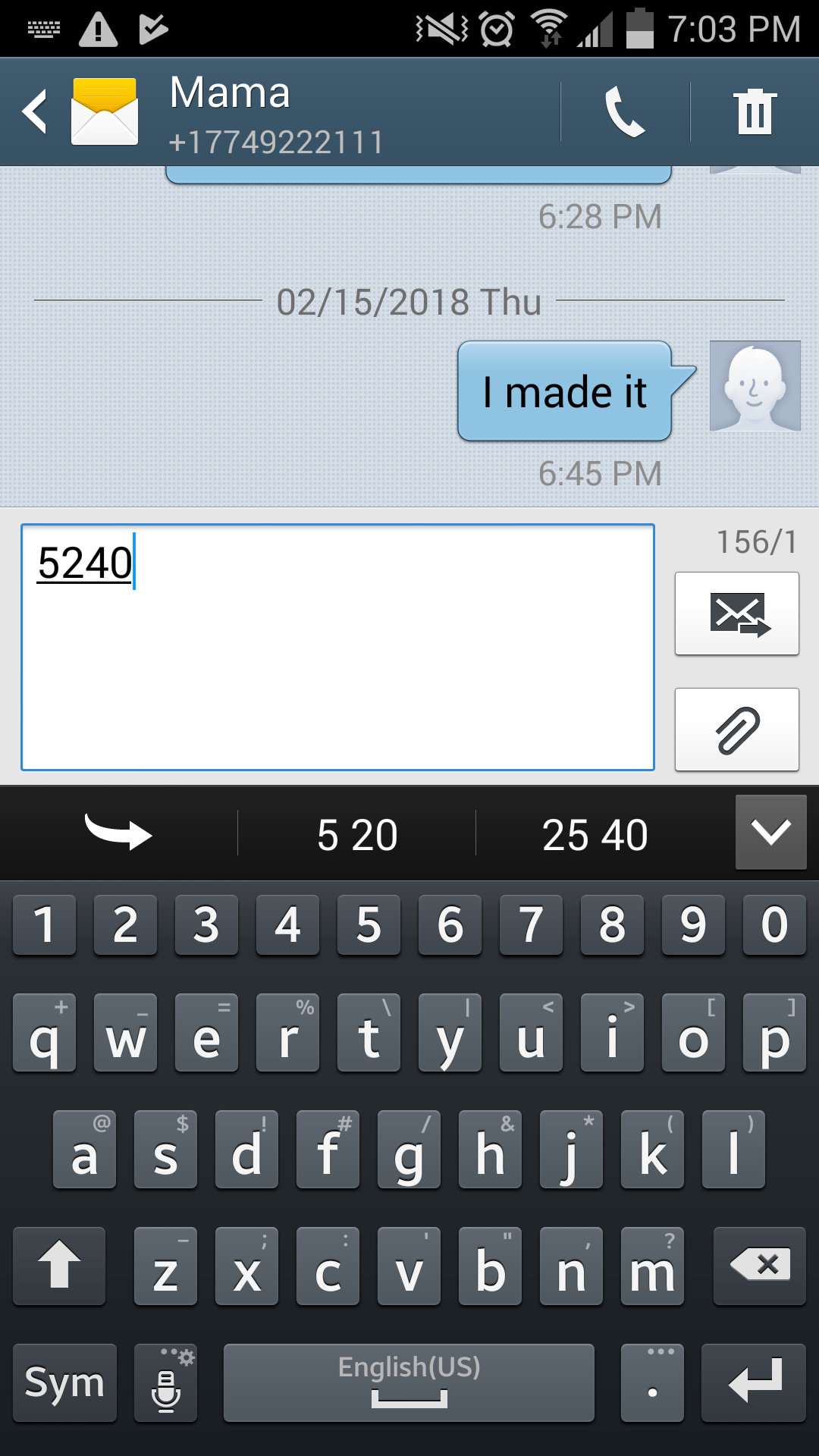The image size is (819, 1456).
Task: Delete the conversation using the trash icon
Action: pos(755,111)
